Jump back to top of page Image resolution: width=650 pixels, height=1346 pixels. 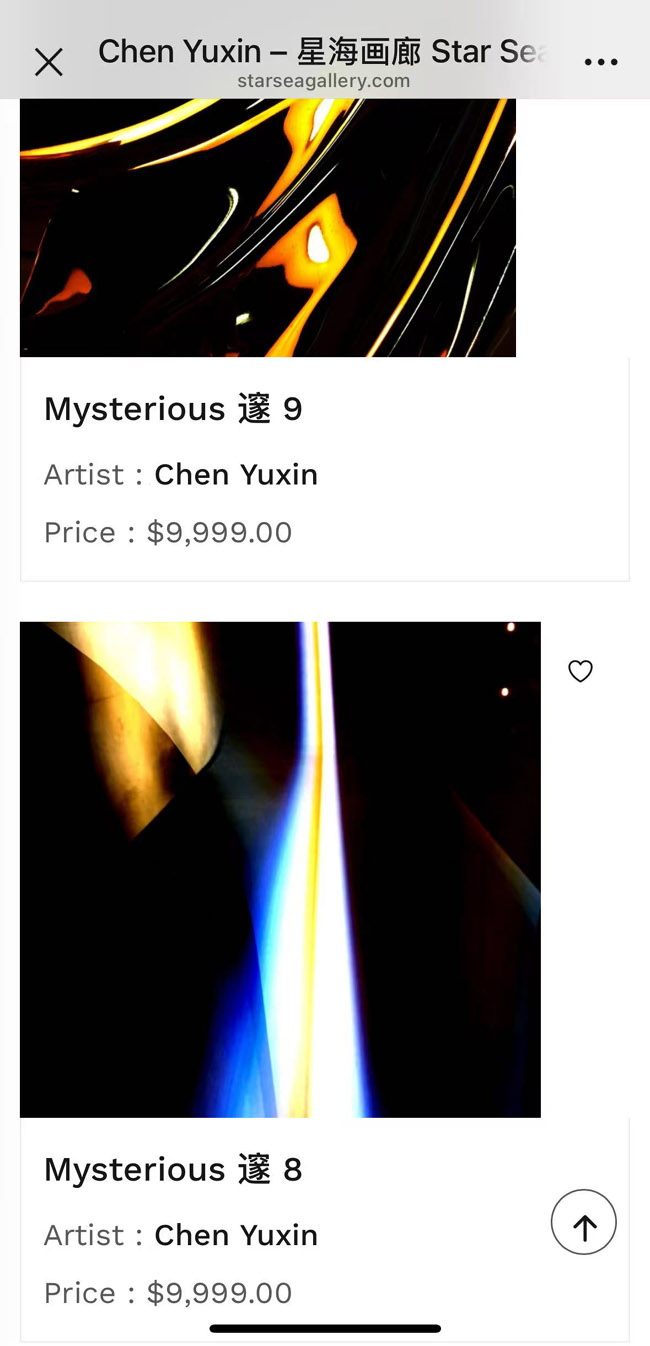584,1222
